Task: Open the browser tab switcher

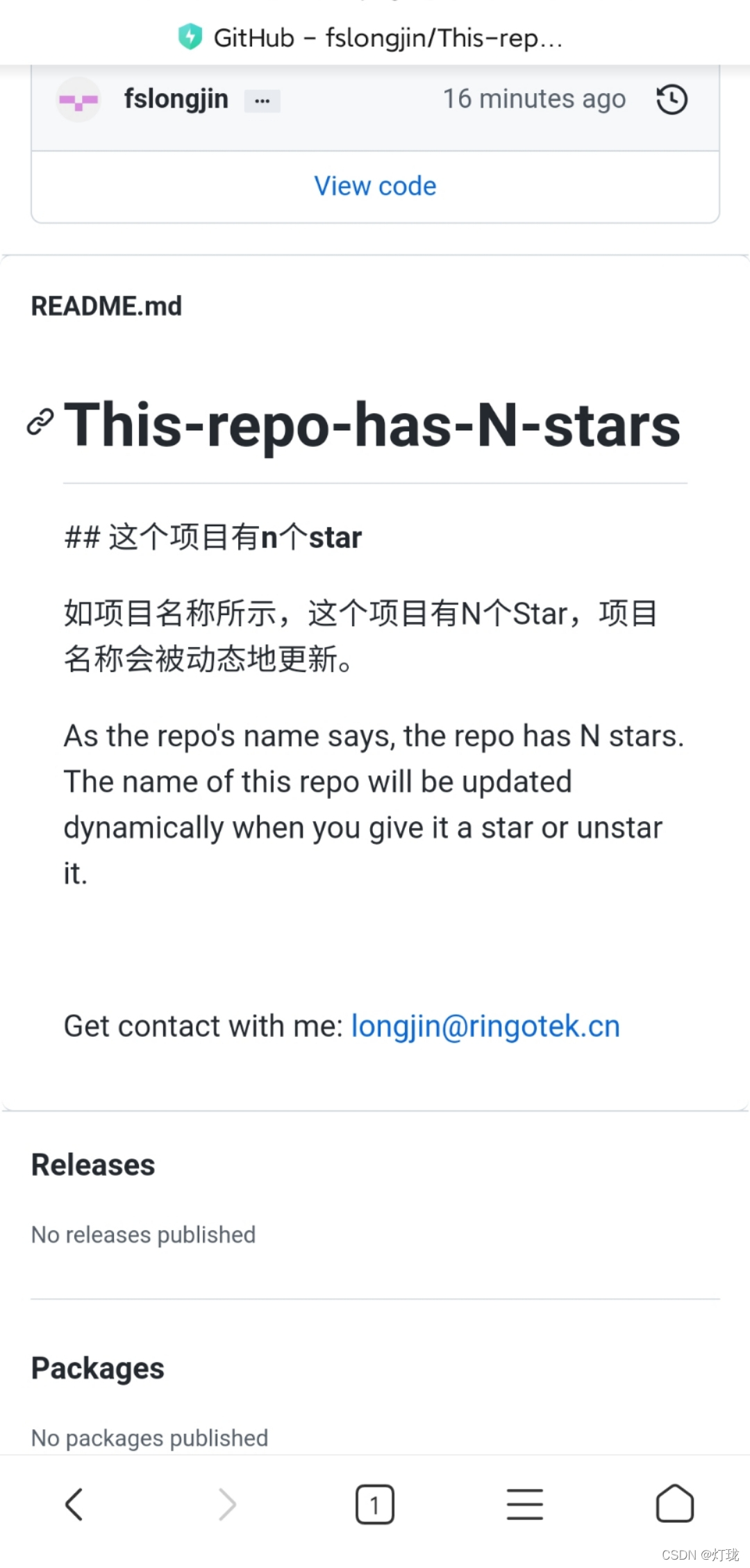Action: [374, 1504]
